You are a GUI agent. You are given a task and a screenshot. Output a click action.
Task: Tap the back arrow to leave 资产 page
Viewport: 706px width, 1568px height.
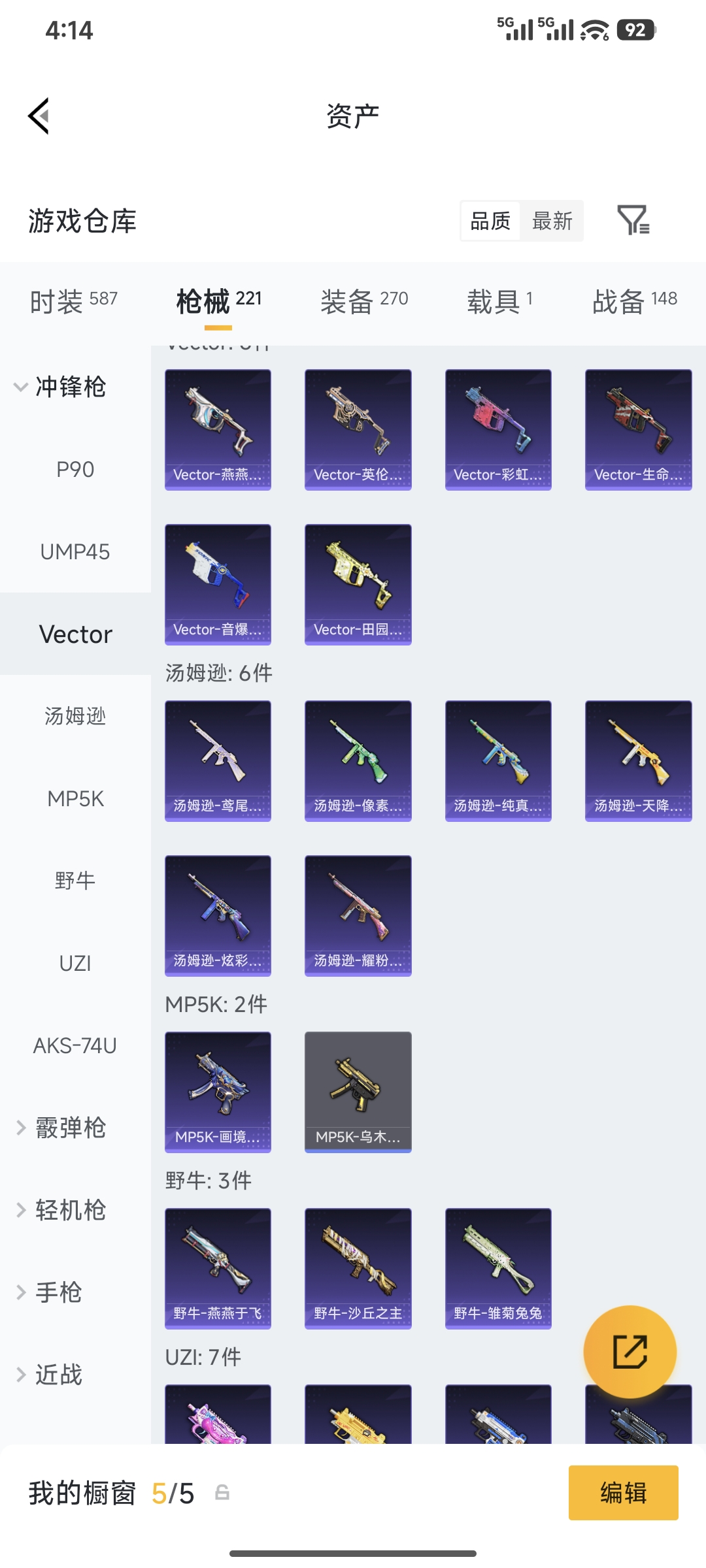[39, 115]
